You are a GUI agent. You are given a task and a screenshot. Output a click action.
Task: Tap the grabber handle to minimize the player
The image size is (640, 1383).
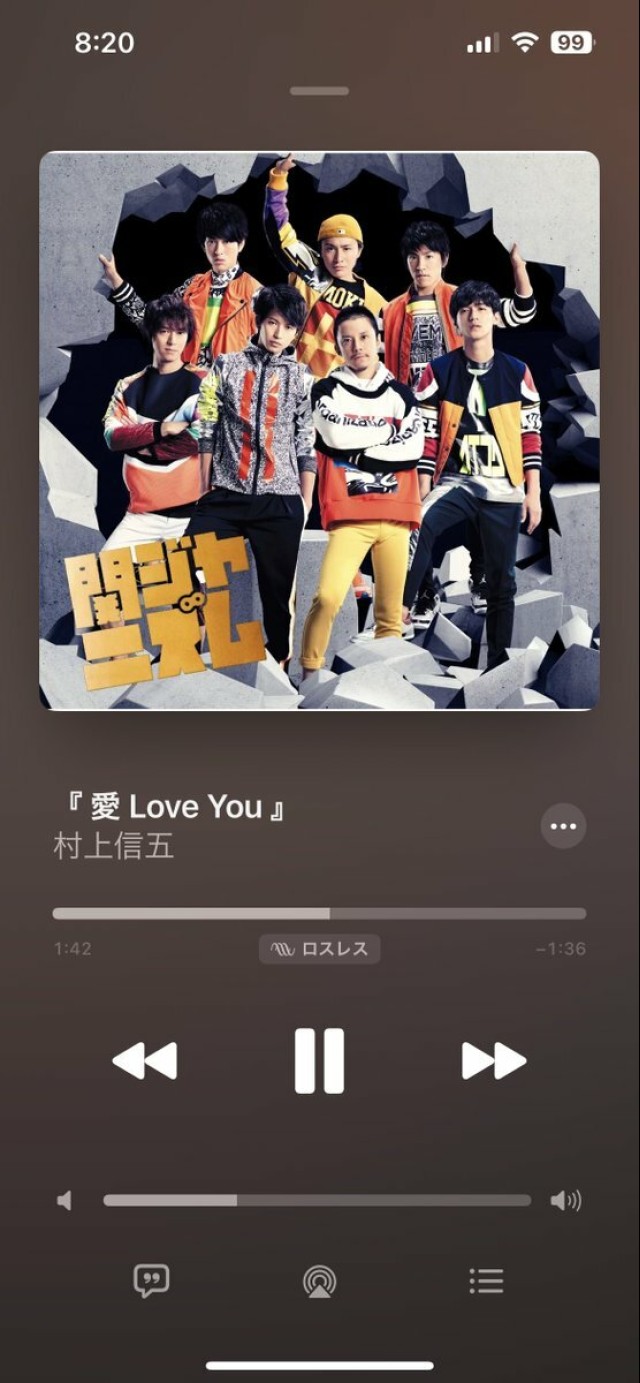point(319,91)
